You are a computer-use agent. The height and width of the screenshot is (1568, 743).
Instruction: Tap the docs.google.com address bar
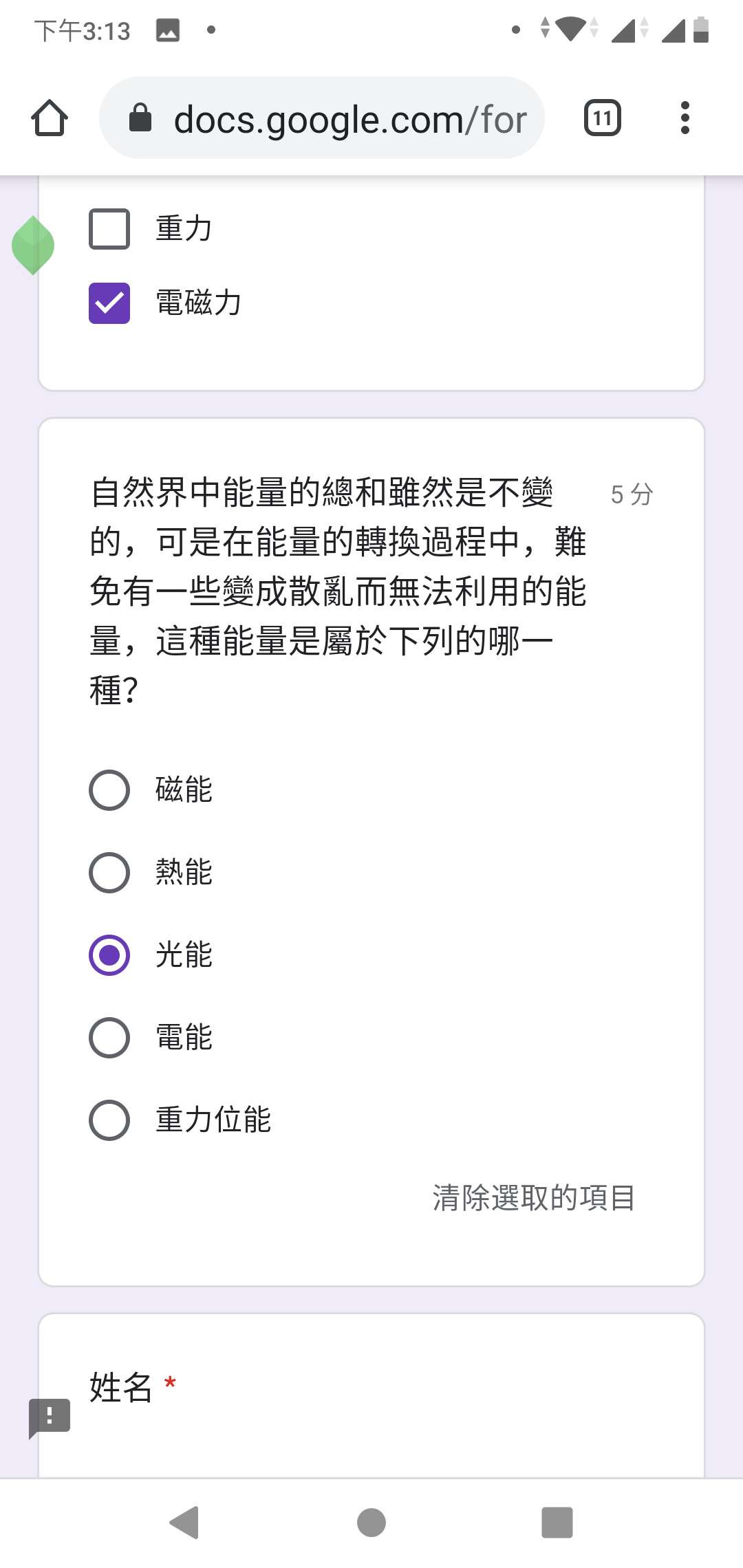coord(322,118)
